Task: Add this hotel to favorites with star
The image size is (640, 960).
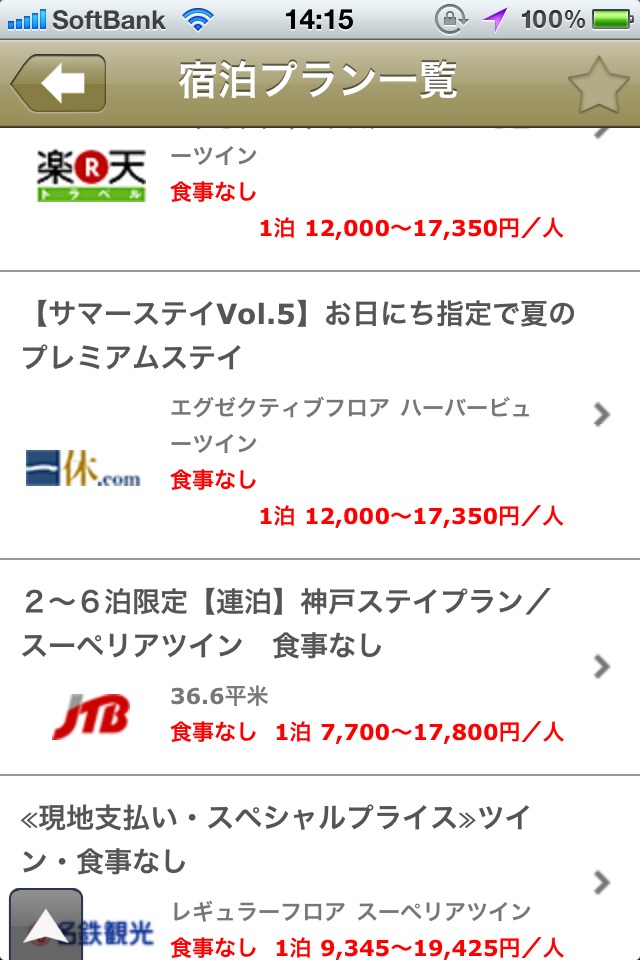Action: (597, 84)
